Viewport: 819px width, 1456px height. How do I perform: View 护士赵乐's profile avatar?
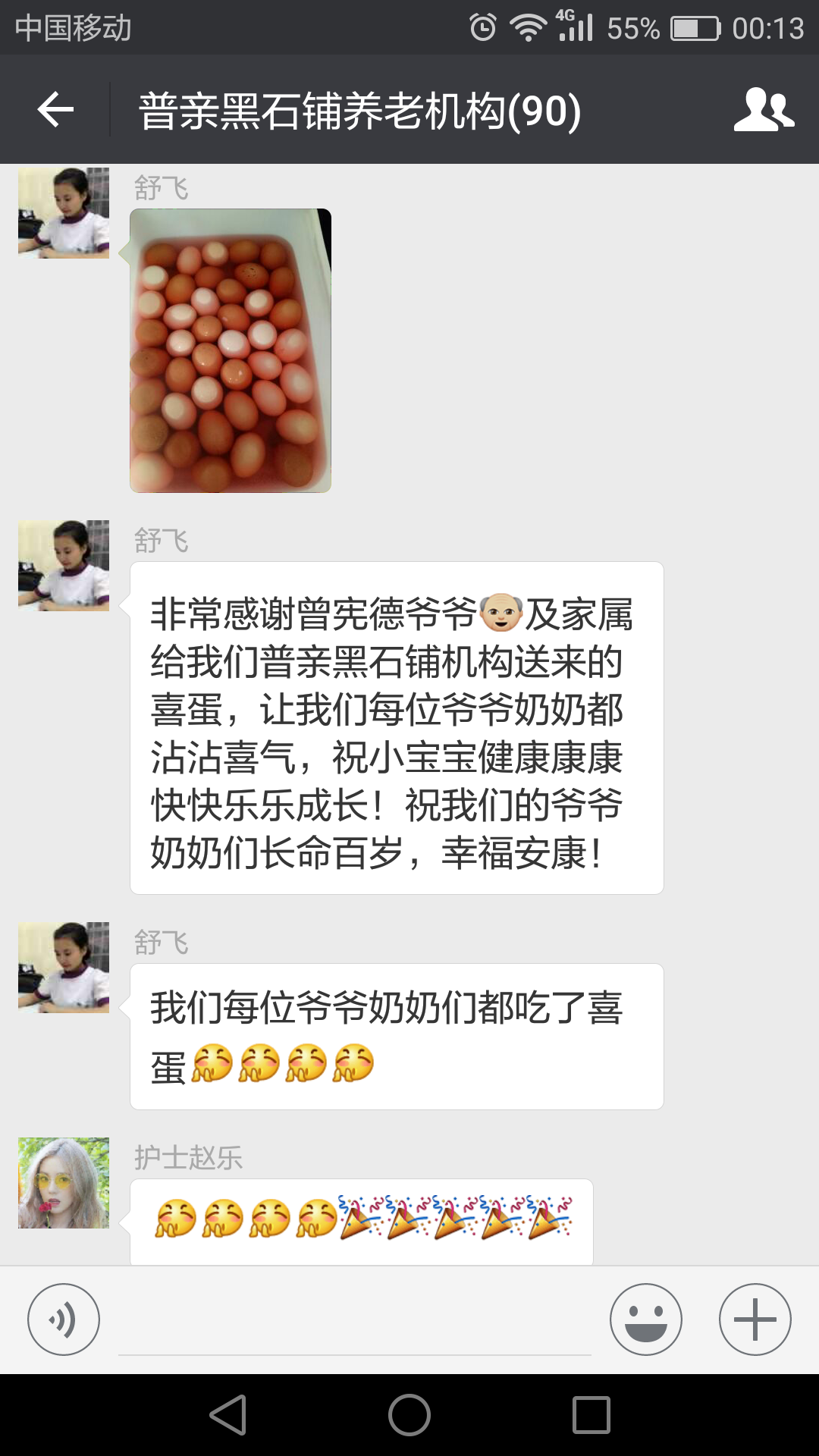(x=64, y=1183)
